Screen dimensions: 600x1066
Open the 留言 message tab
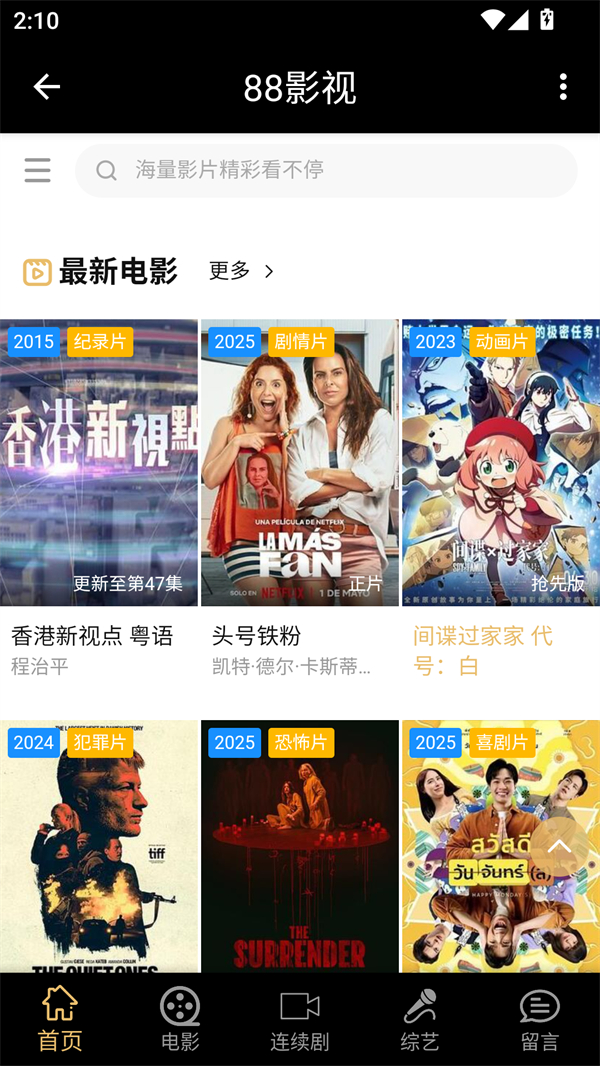(540, 1019)
